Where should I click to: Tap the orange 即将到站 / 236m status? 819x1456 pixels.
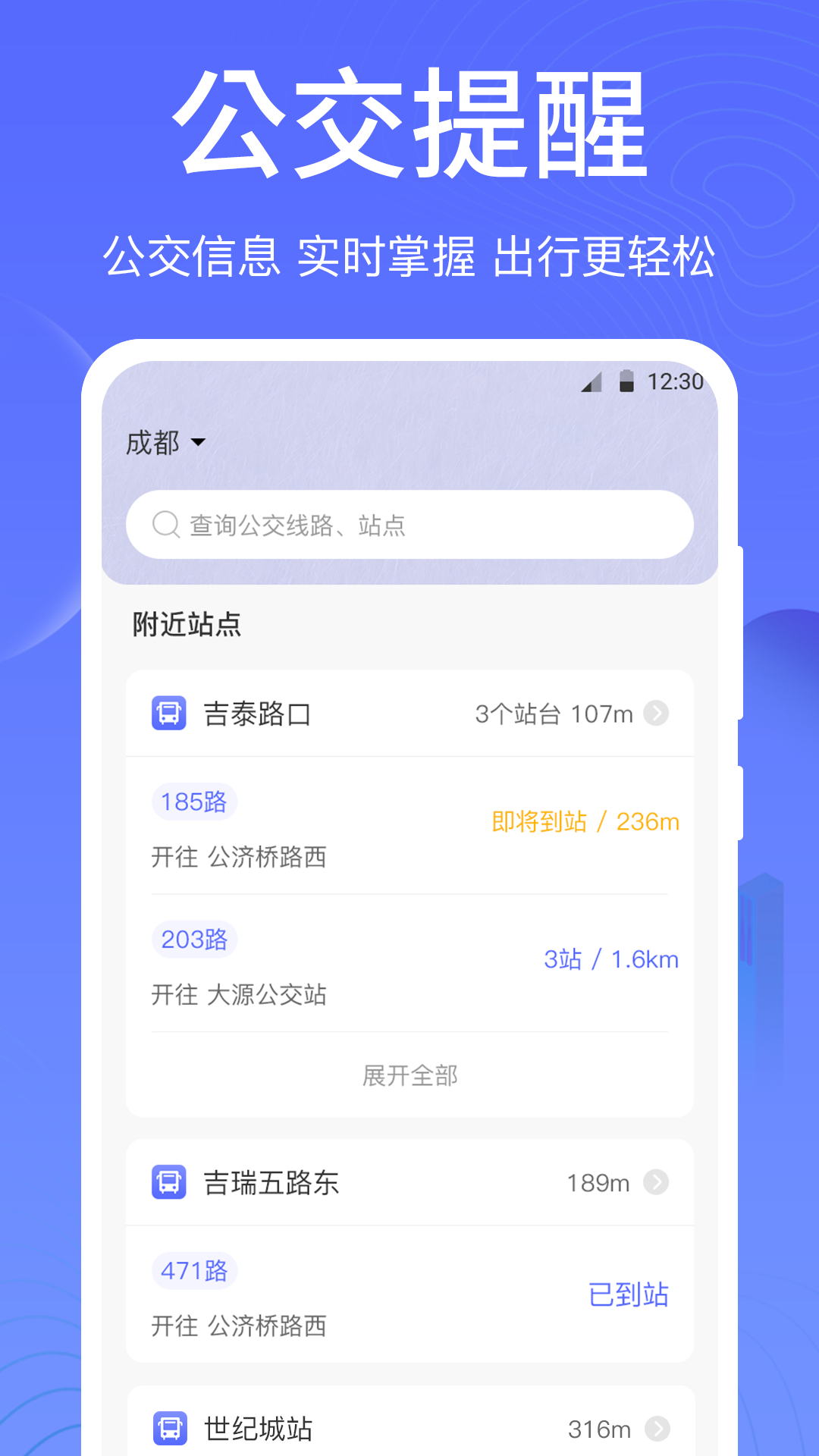pos(585,821)
